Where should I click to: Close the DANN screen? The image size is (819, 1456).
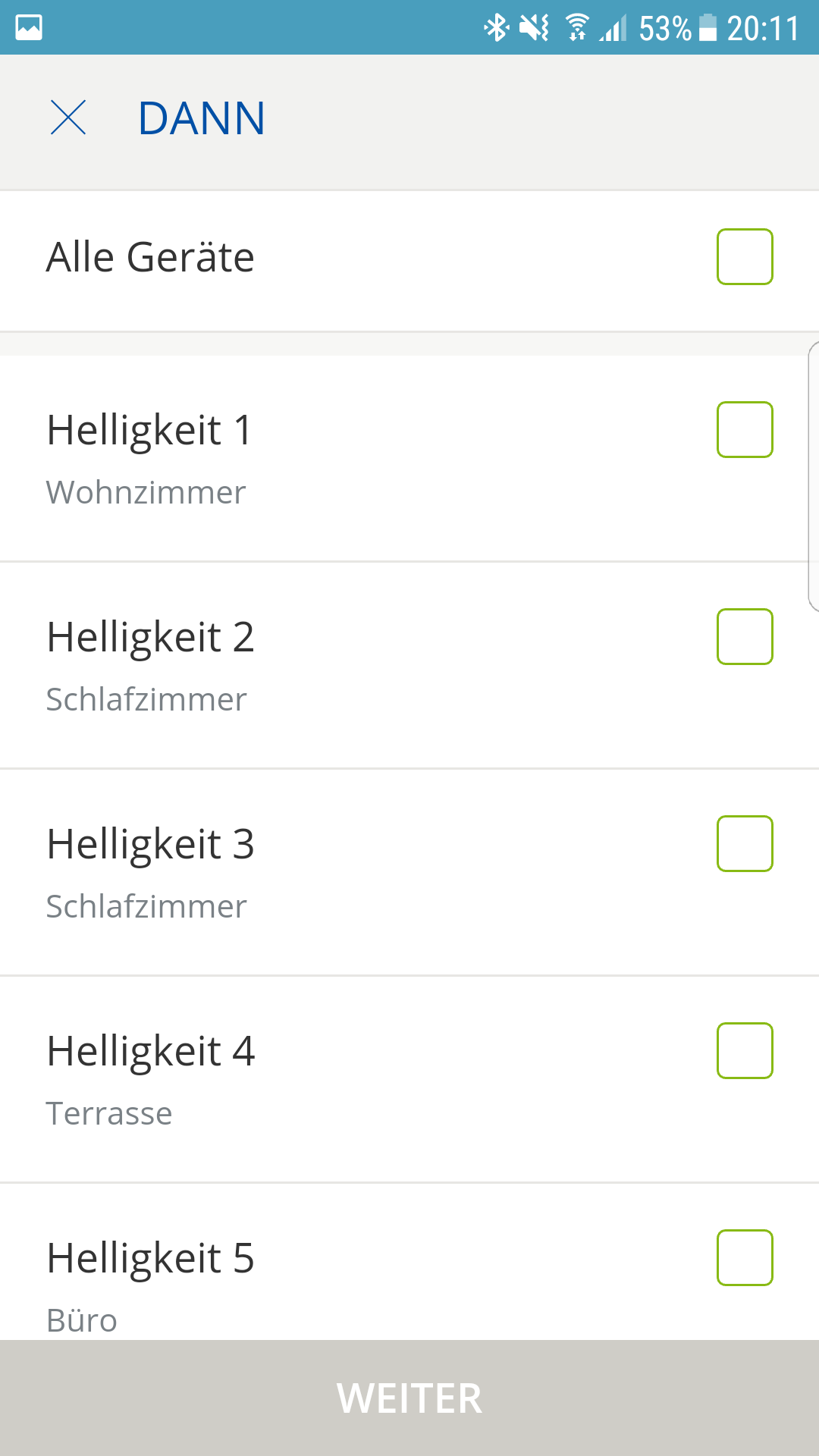tap(68, 118)
